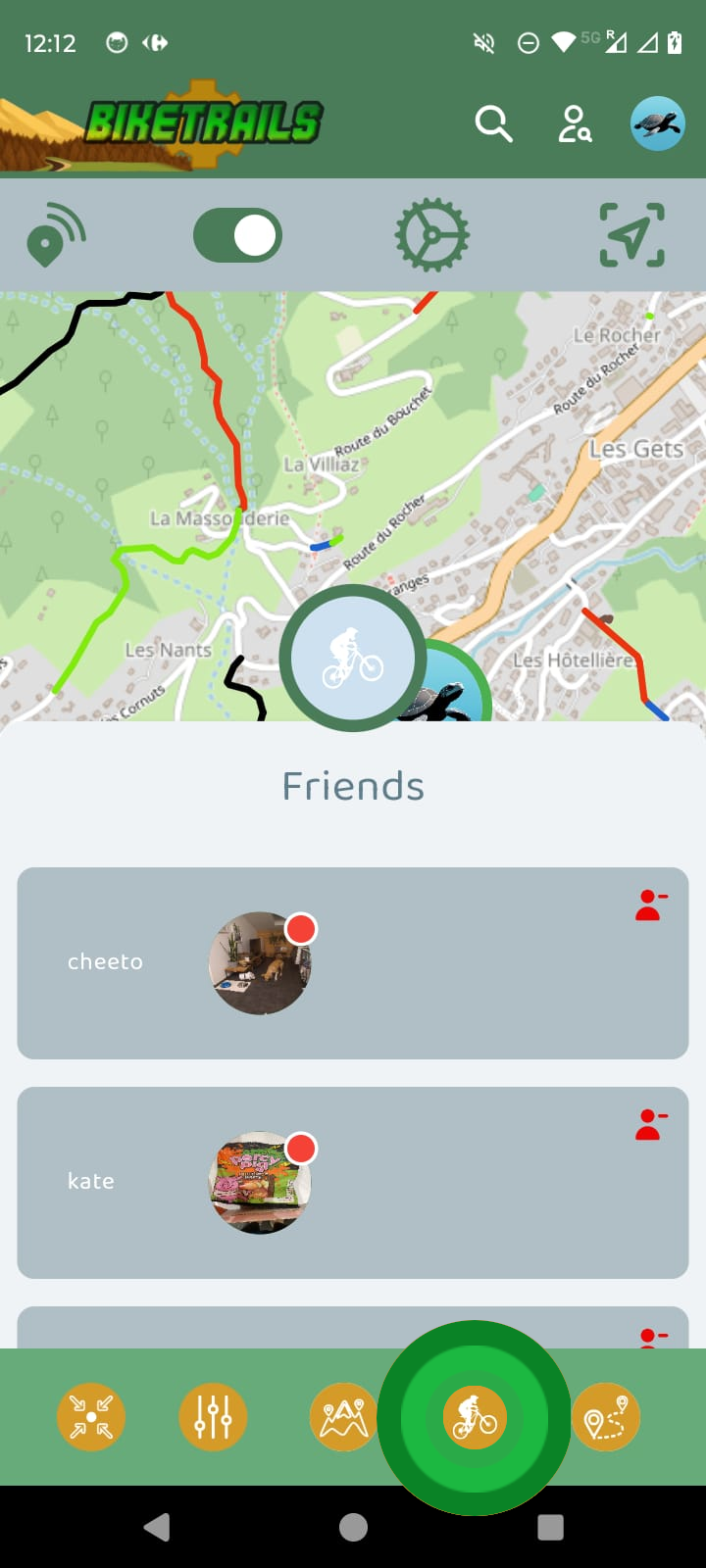The width and height of the screenshot is (706, 1568).
Task: Select the route planning waypoints icon
Action: click(606, 1416)
